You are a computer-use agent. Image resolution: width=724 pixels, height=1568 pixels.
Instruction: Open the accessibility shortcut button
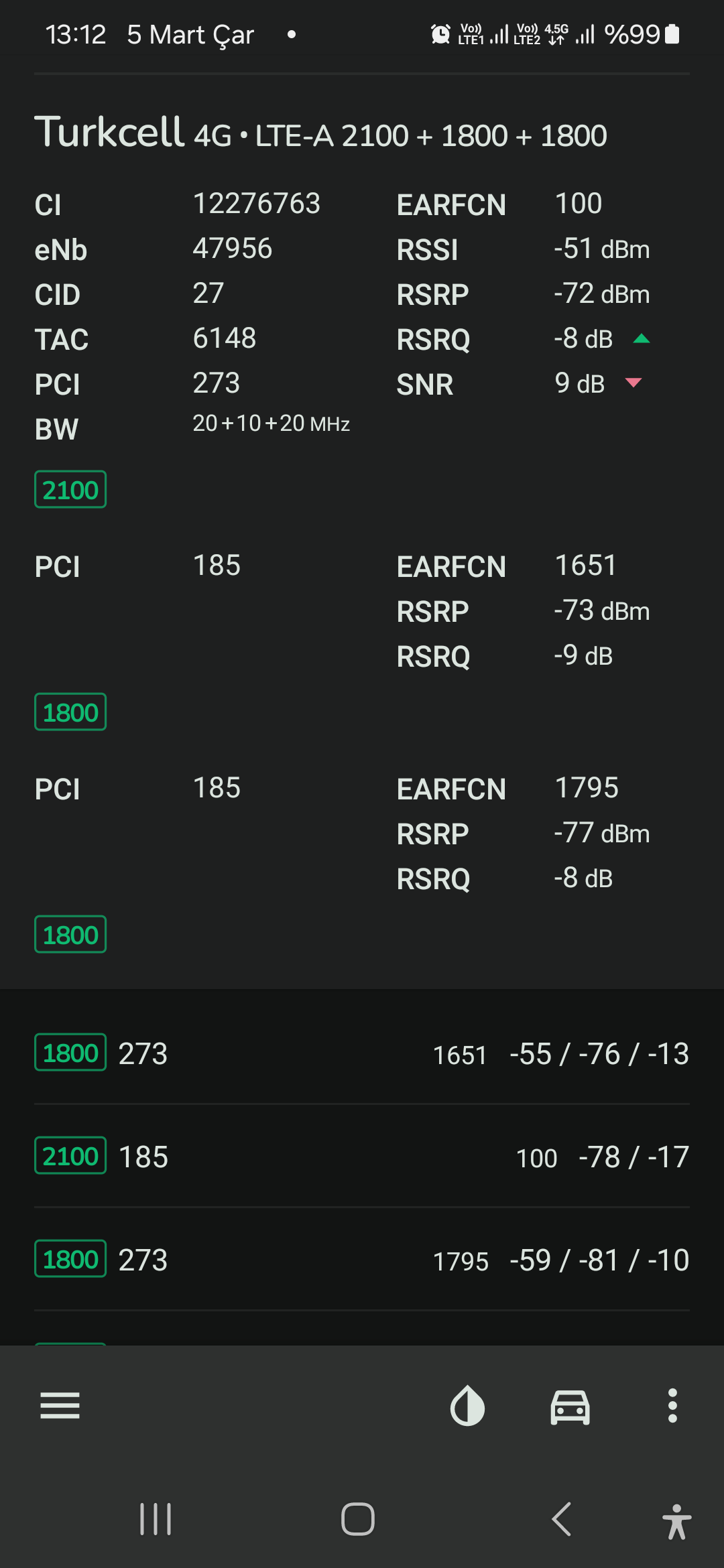coord(676,1522)
